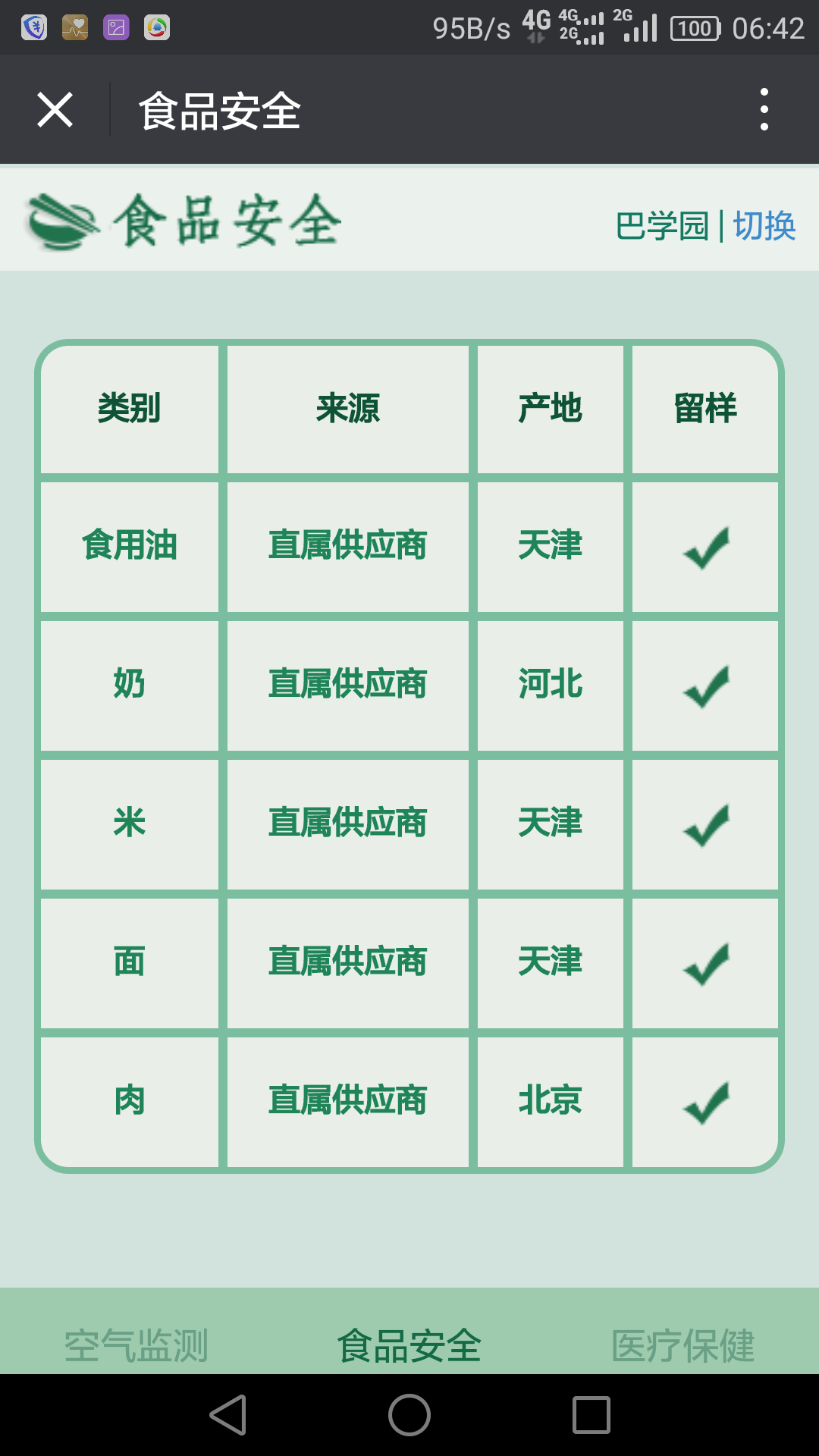Switch to the 空气监测 tab

[136, 1345]
